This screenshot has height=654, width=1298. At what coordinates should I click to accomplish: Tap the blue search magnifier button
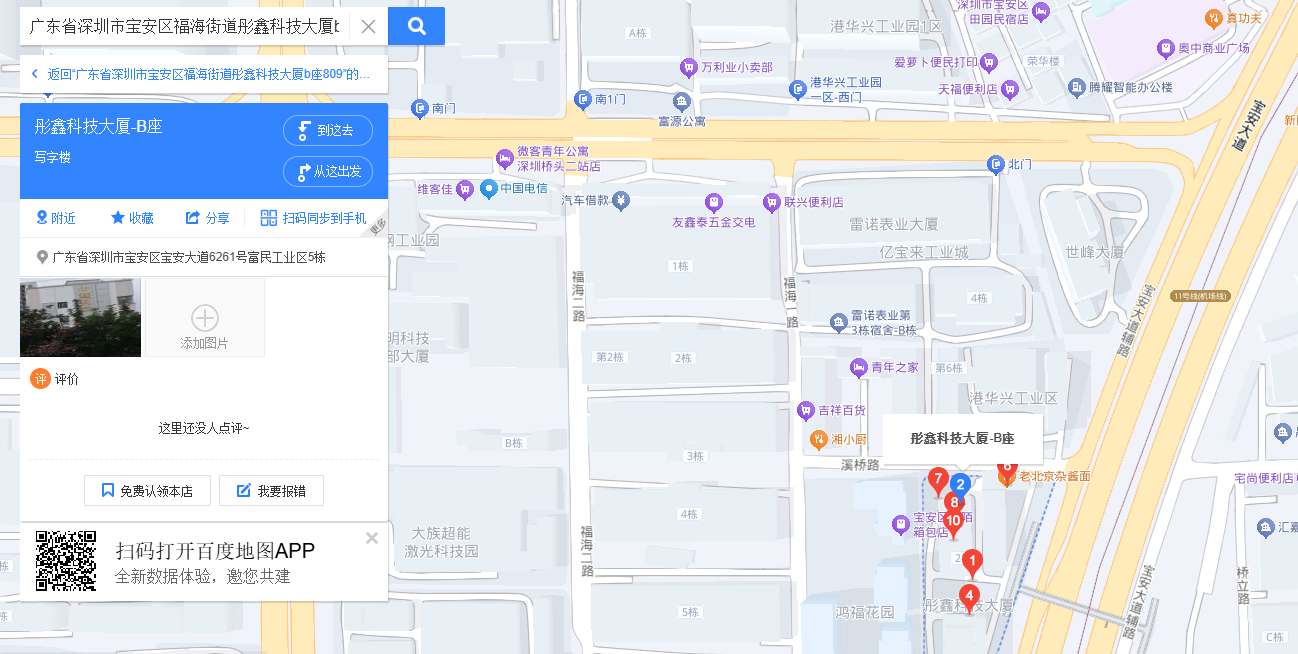pos(416,26)
